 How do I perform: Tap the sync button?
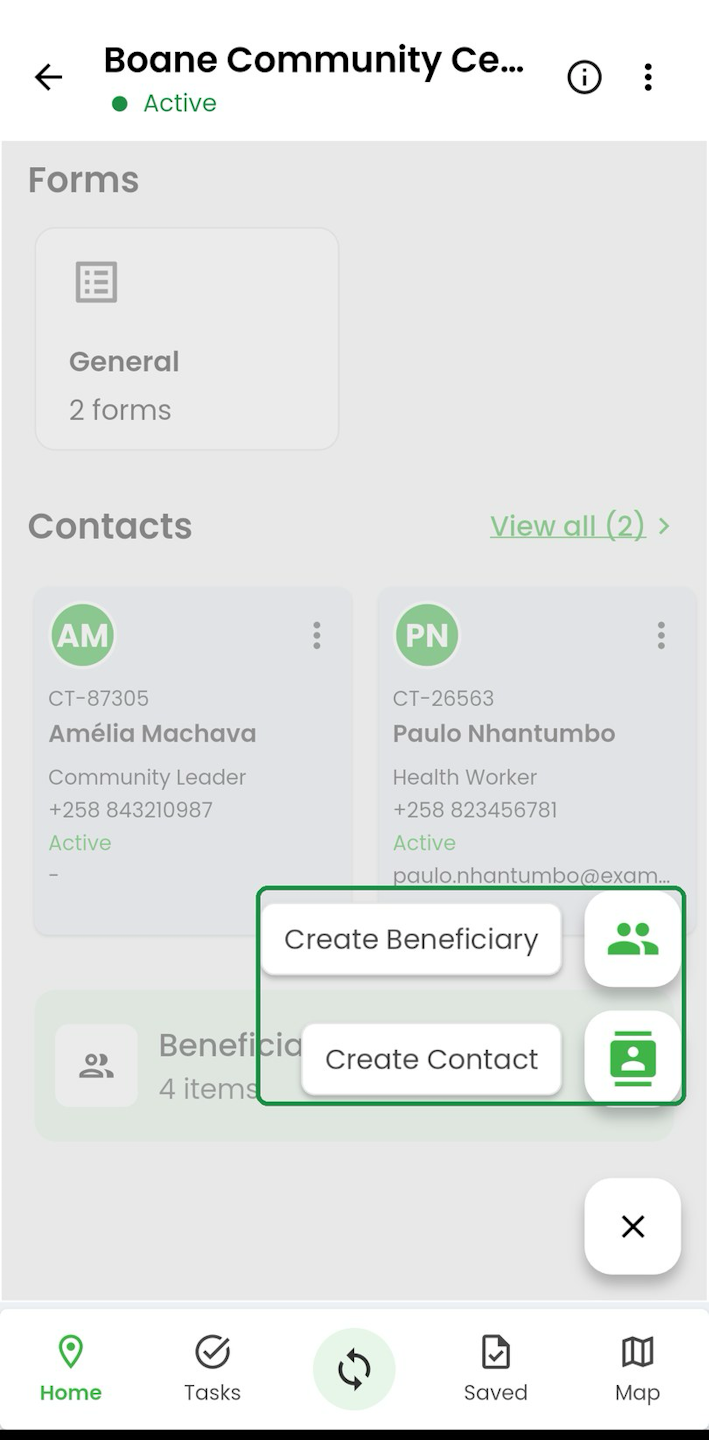(x=354, y=1369)
